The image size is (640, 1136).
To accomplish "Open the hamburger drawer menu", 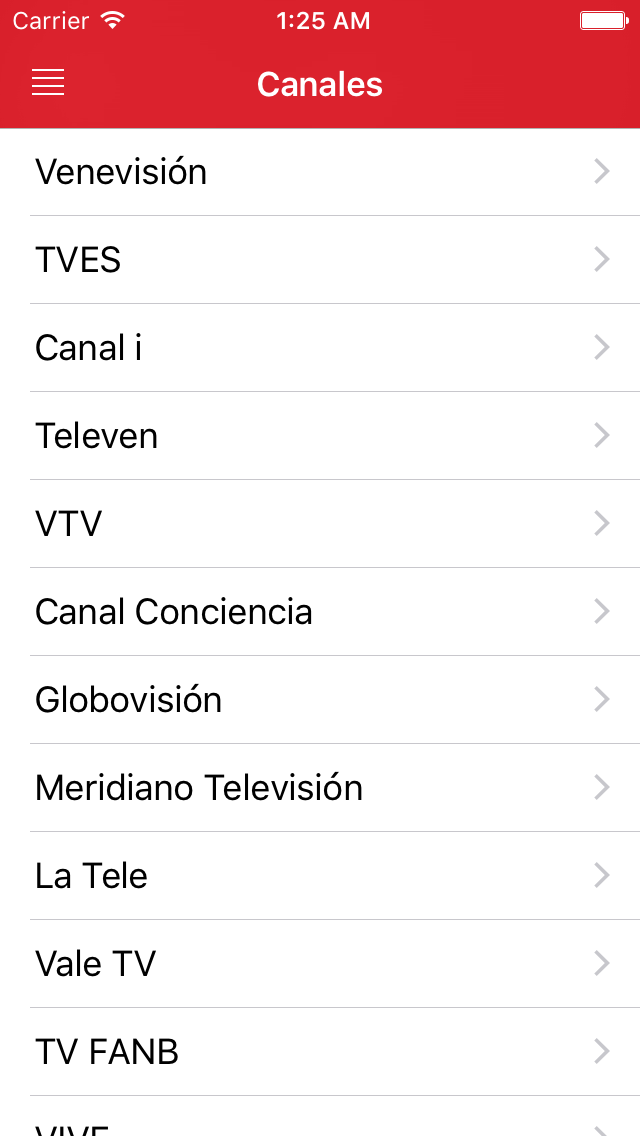I will pos(48,84).
